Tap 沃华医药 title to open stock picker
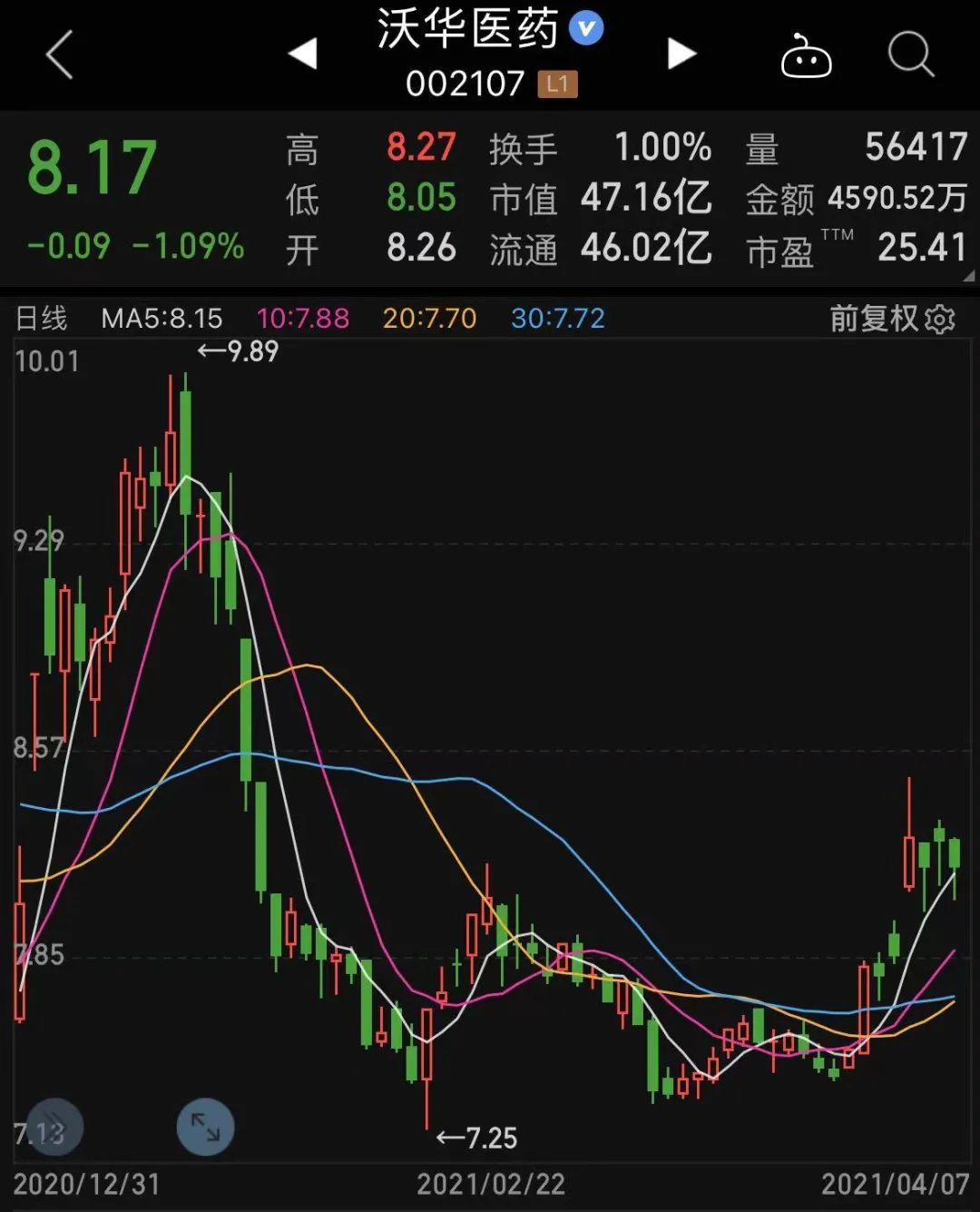The height and width of the screenshot is (1212, 980). pos(464,28)
